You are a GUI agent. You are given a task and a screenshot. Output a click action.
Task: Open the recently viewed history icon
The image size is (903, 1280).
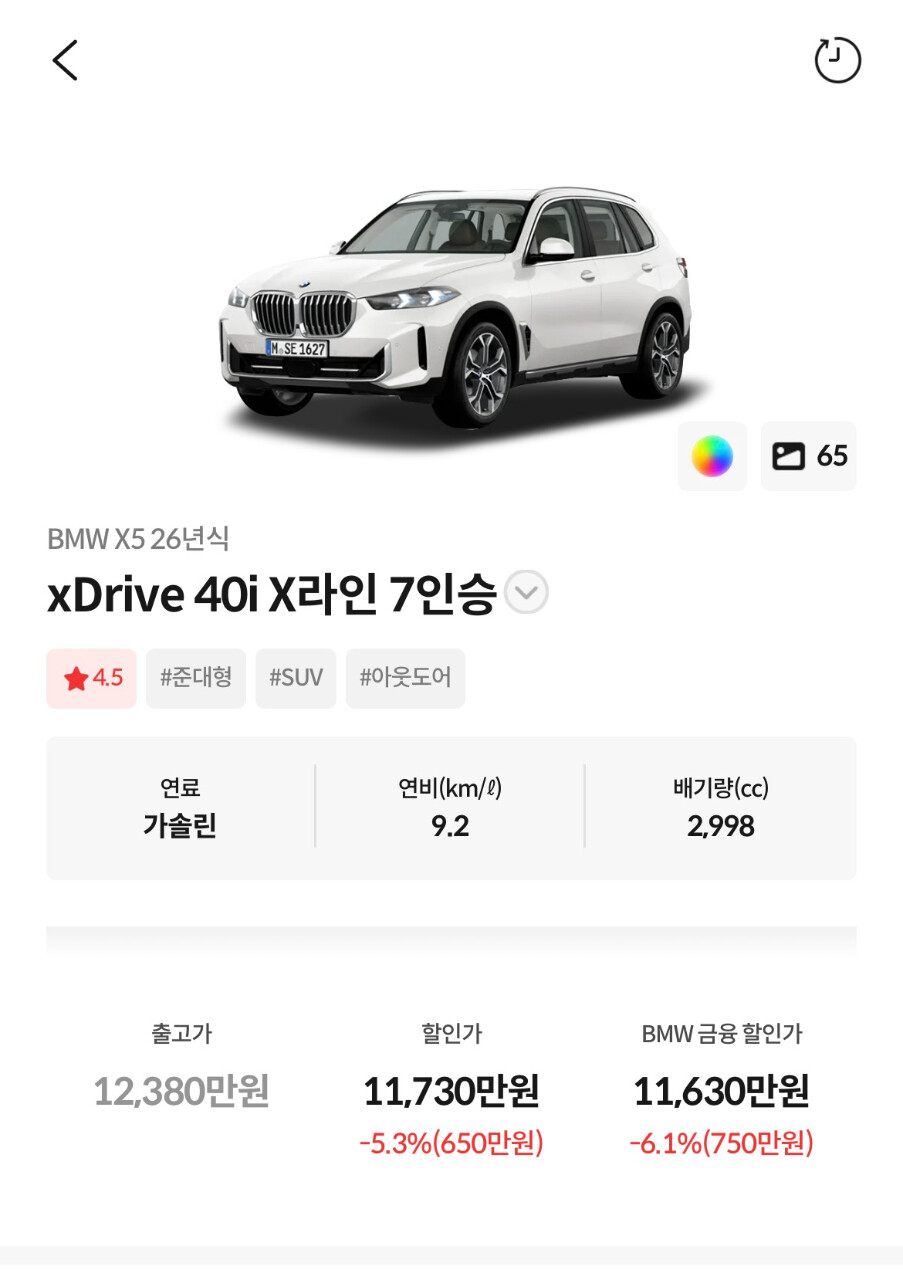tap(837, 61)
